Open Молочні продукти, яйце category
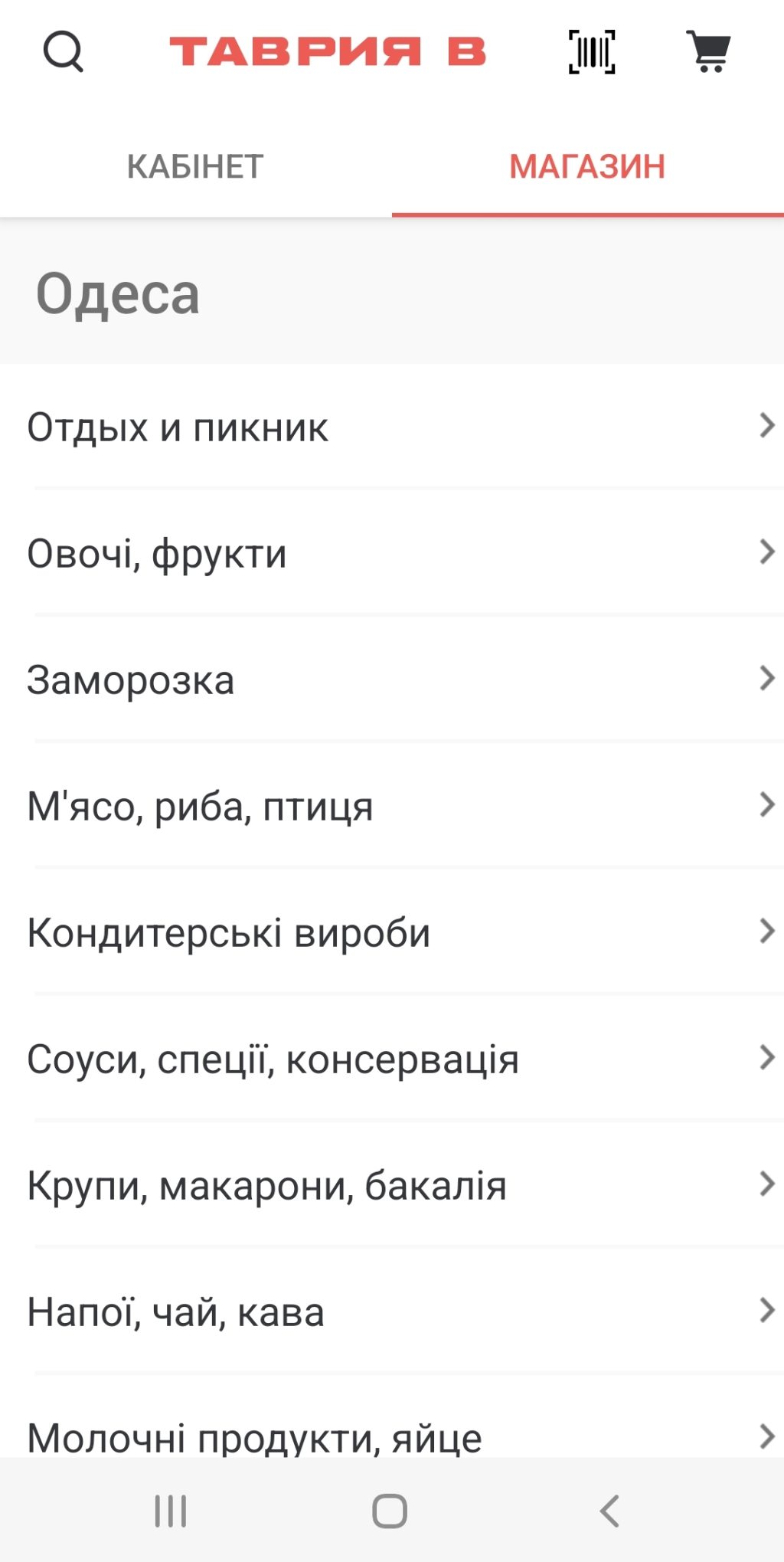Screen dimensions: 784x1562 click(392, 1434)
